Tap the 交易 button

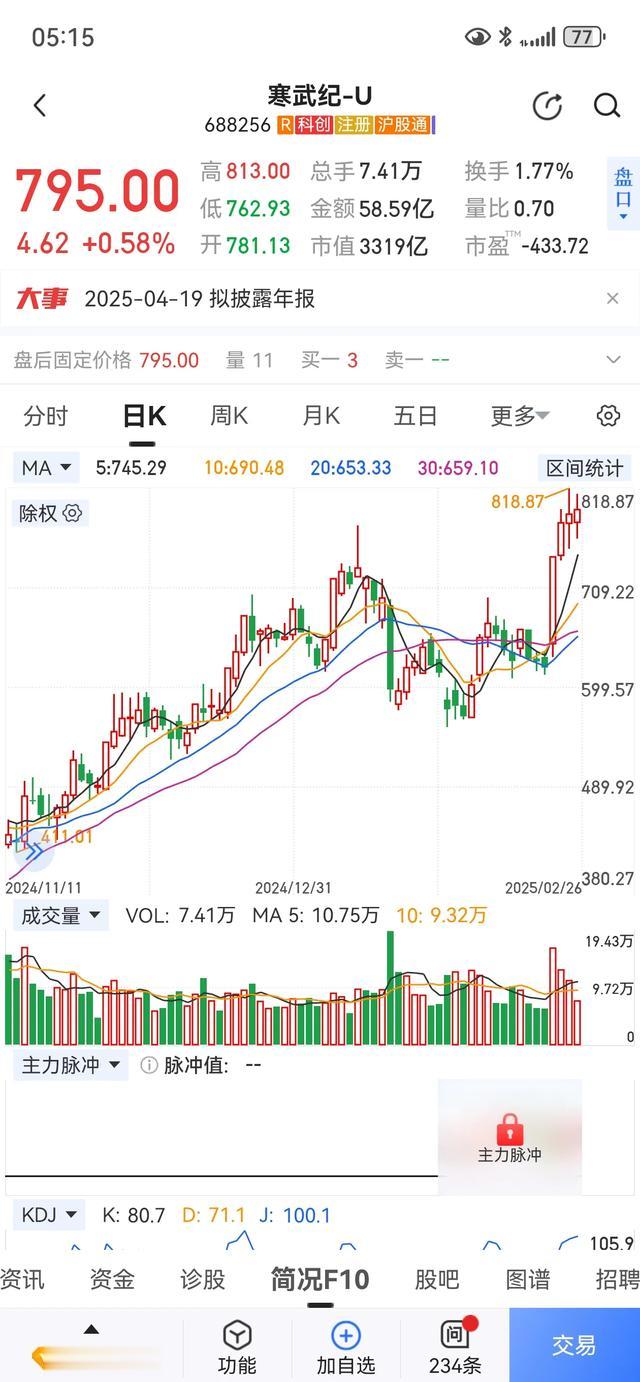pos(574,1346)
